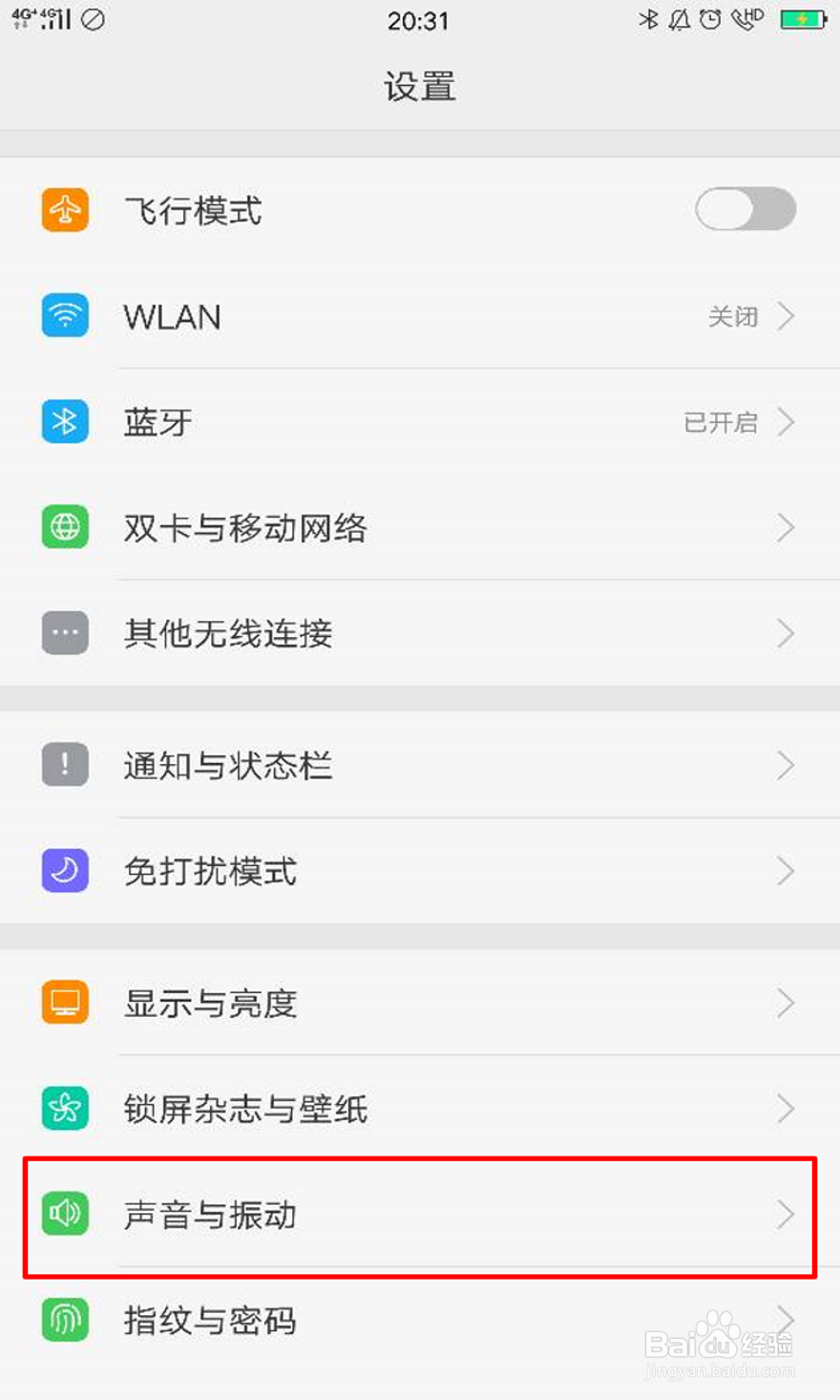Tap the 声音与振动 speaker icon
Viewport: 840px width, 1400px height.
pos(64,1215)
